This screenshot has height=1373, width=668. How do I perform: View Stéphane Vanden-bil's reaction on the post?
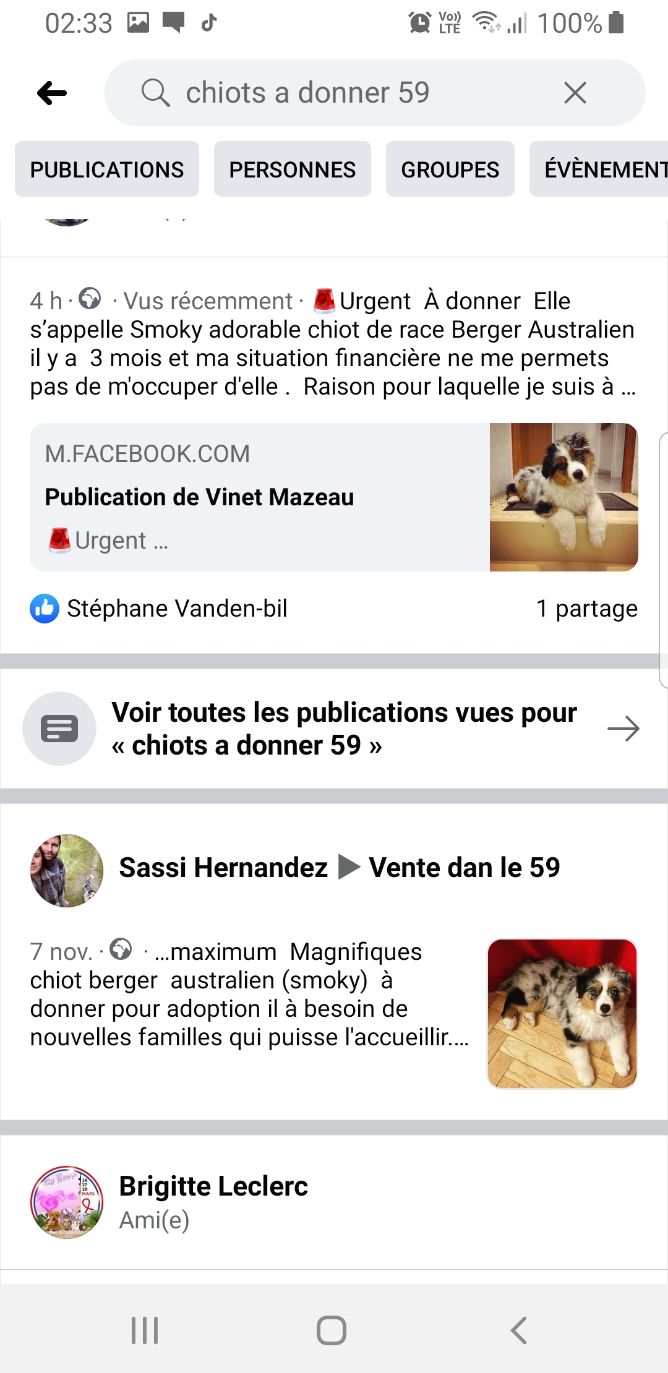(159, 608)
